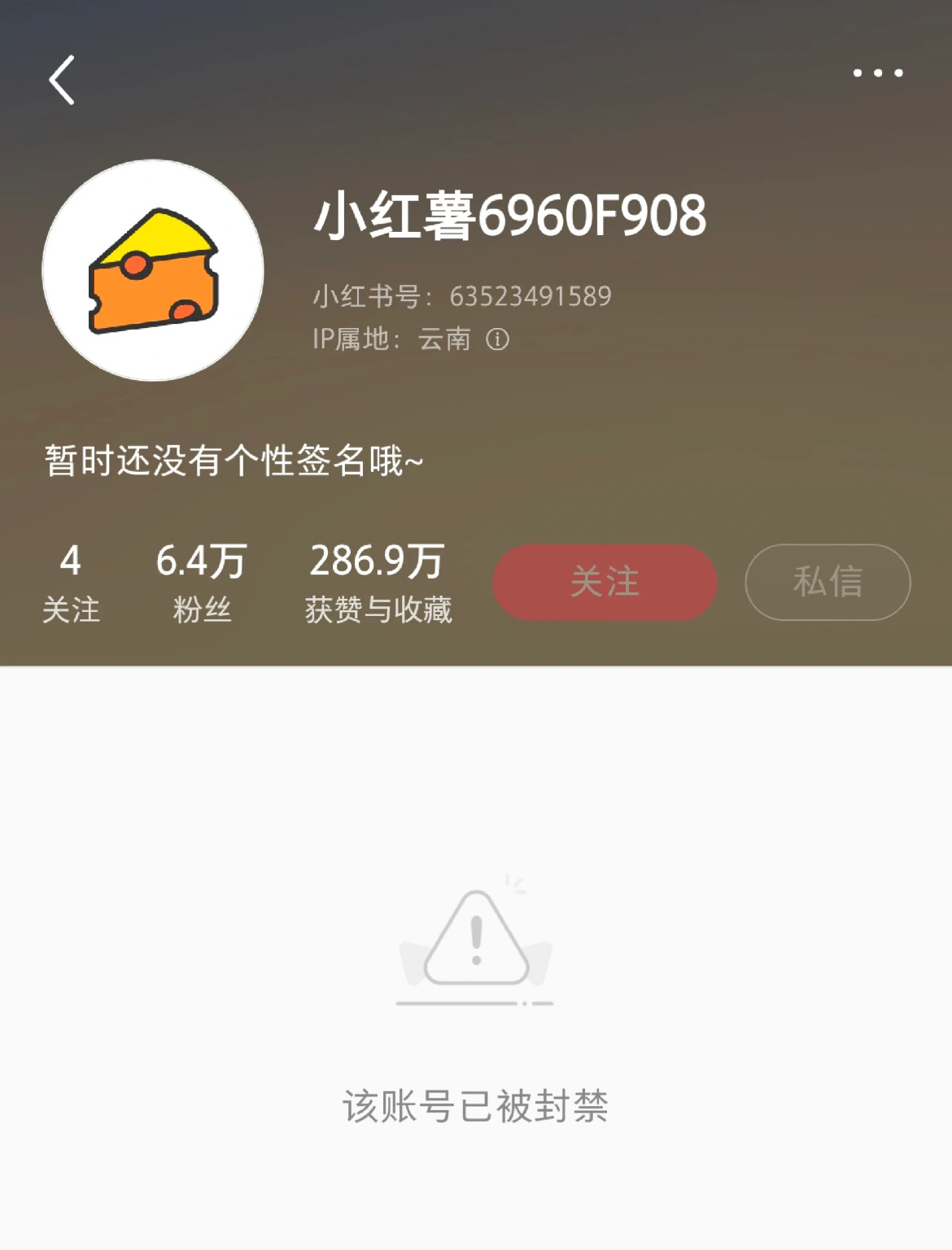This screenshot has height=1250, width=952.
Task: Open 获赞与收藏 likes and saves details
Action: pyautogui.click(x=378, y=583)
